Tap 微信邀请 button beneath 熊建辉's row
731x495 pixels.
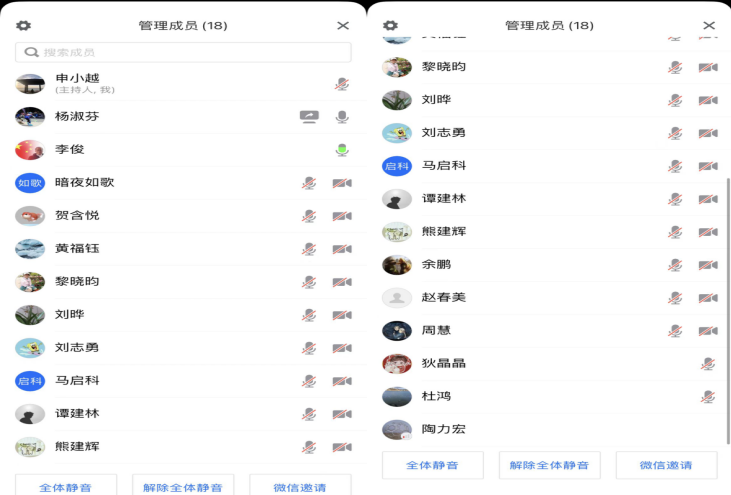(300, 487)
